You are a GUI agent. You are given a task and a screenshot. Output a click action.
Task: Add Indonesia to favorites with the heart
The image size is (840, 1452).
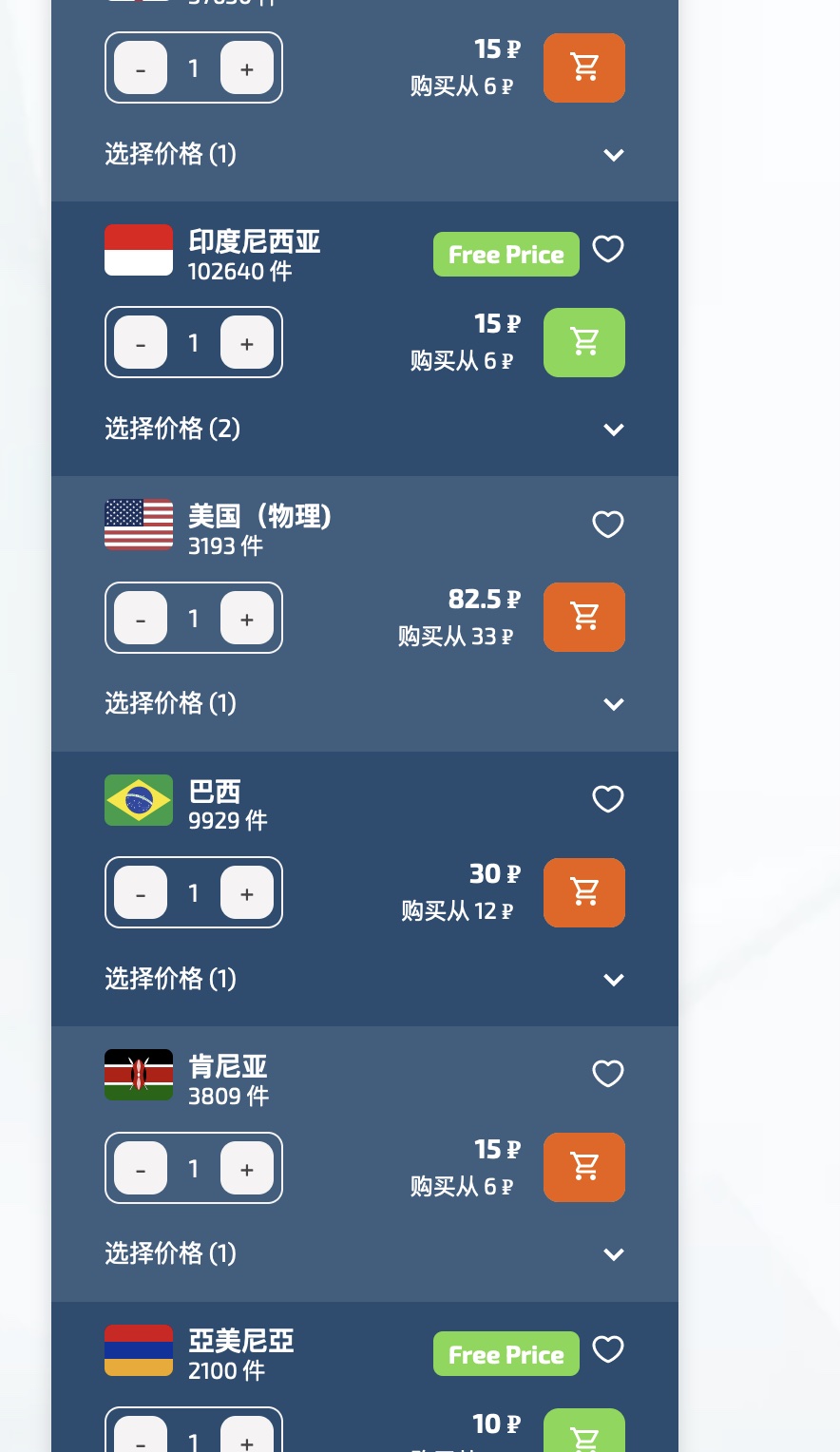pyautogui.click(x=608, y=249)
